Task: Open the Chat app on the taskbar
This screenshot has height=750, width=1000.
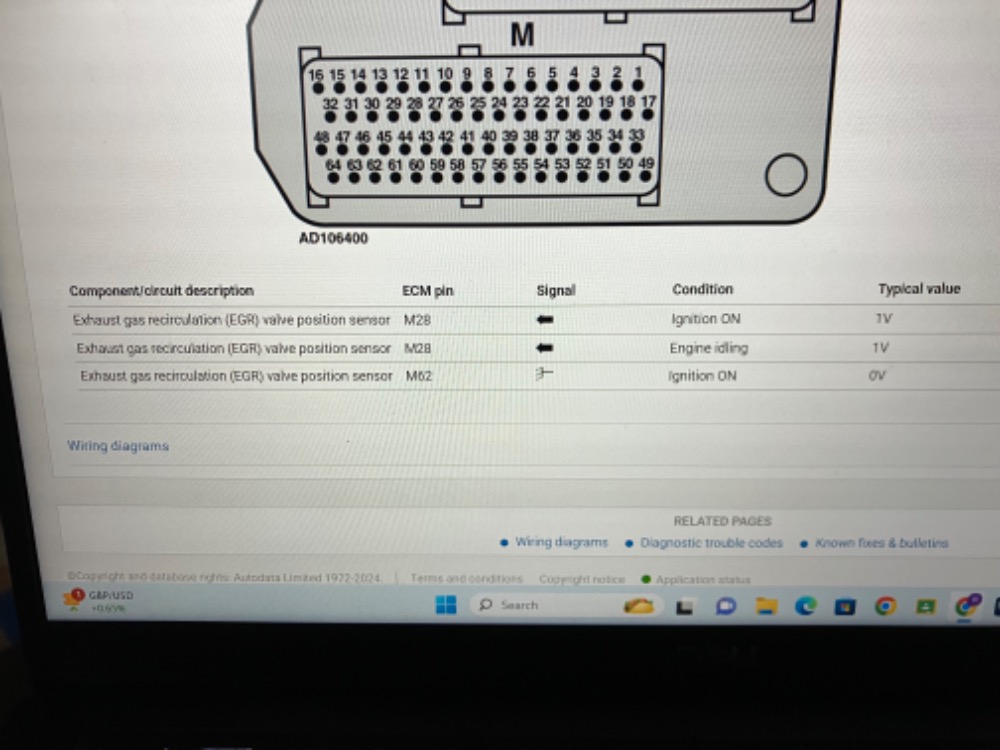Action: [x=725, y=606]
